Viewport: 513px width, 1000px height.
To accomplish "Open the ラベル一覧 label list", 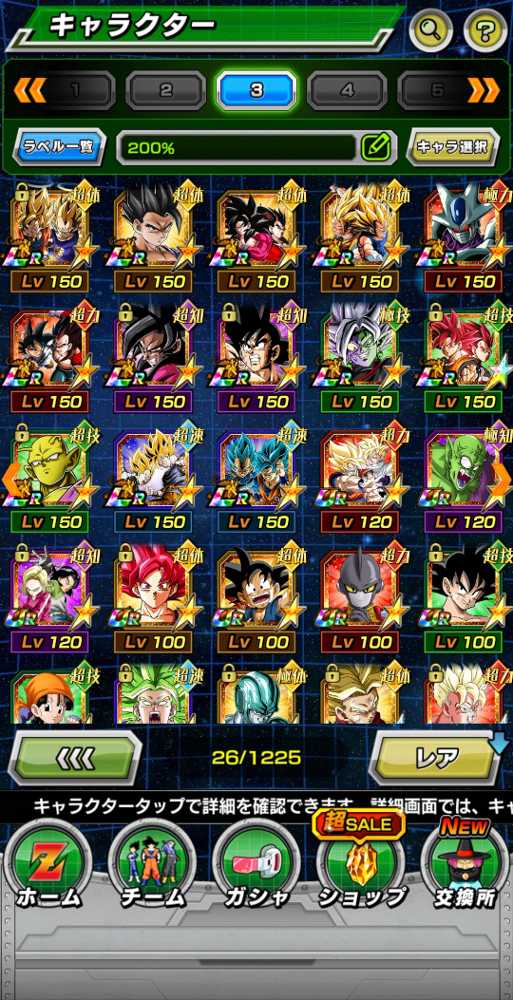I will (58, 147).
